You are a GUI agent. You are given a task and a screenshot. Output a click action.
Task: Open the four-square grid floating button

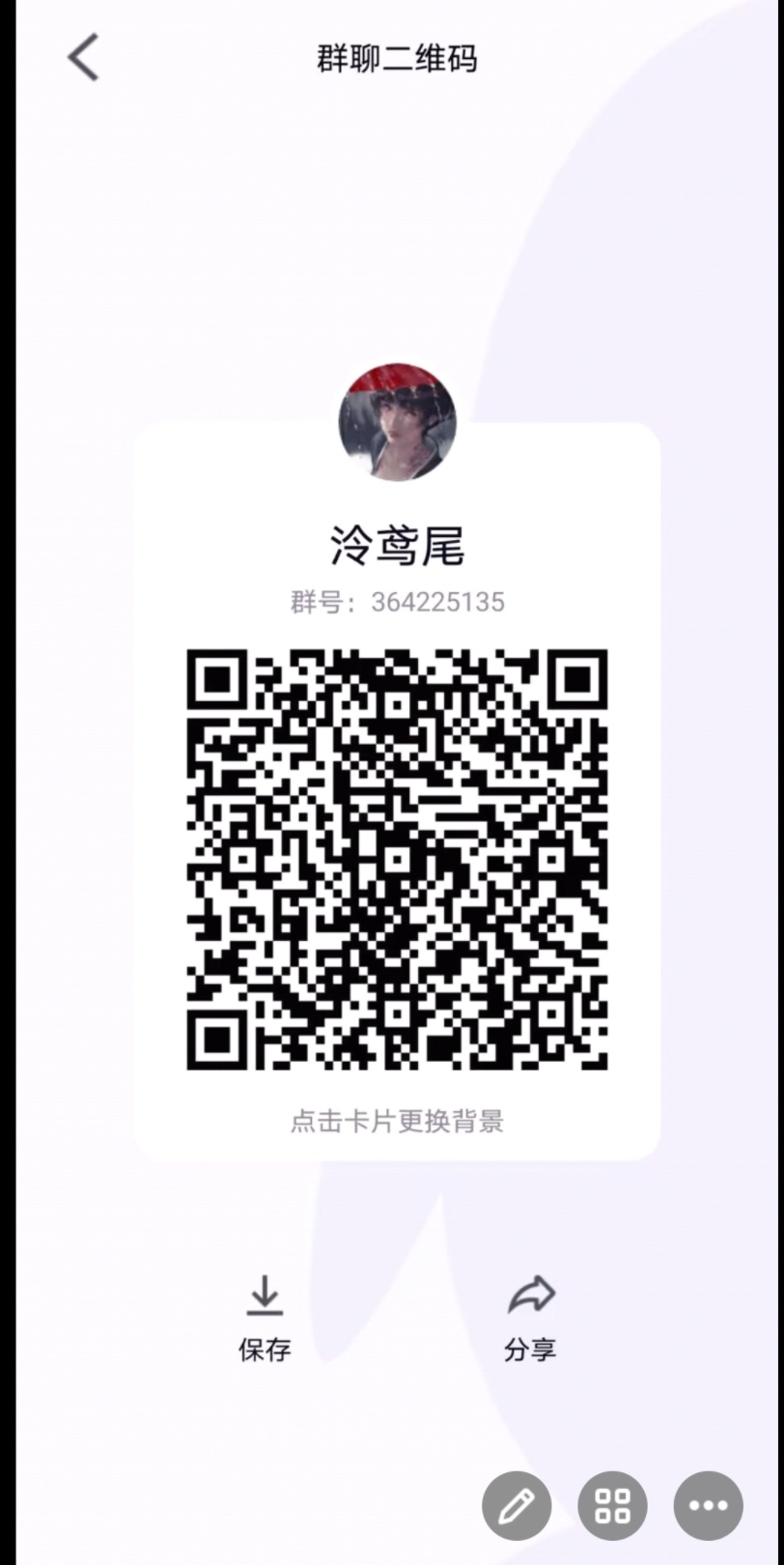point(613,1505)
